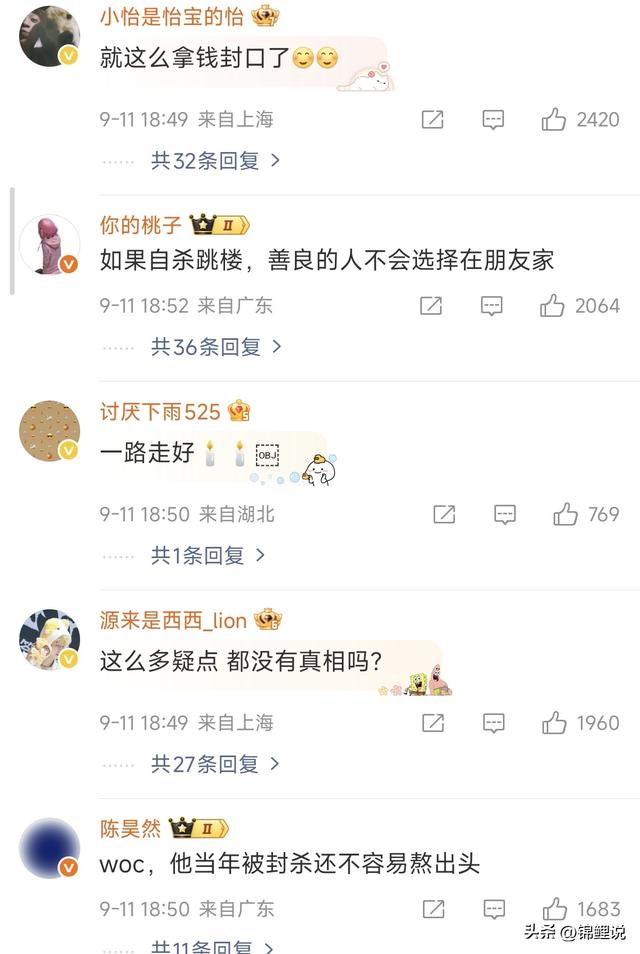Expand 共32条回复 replies
Viewport: 640px width, 954px height.
tap(215, 160)
